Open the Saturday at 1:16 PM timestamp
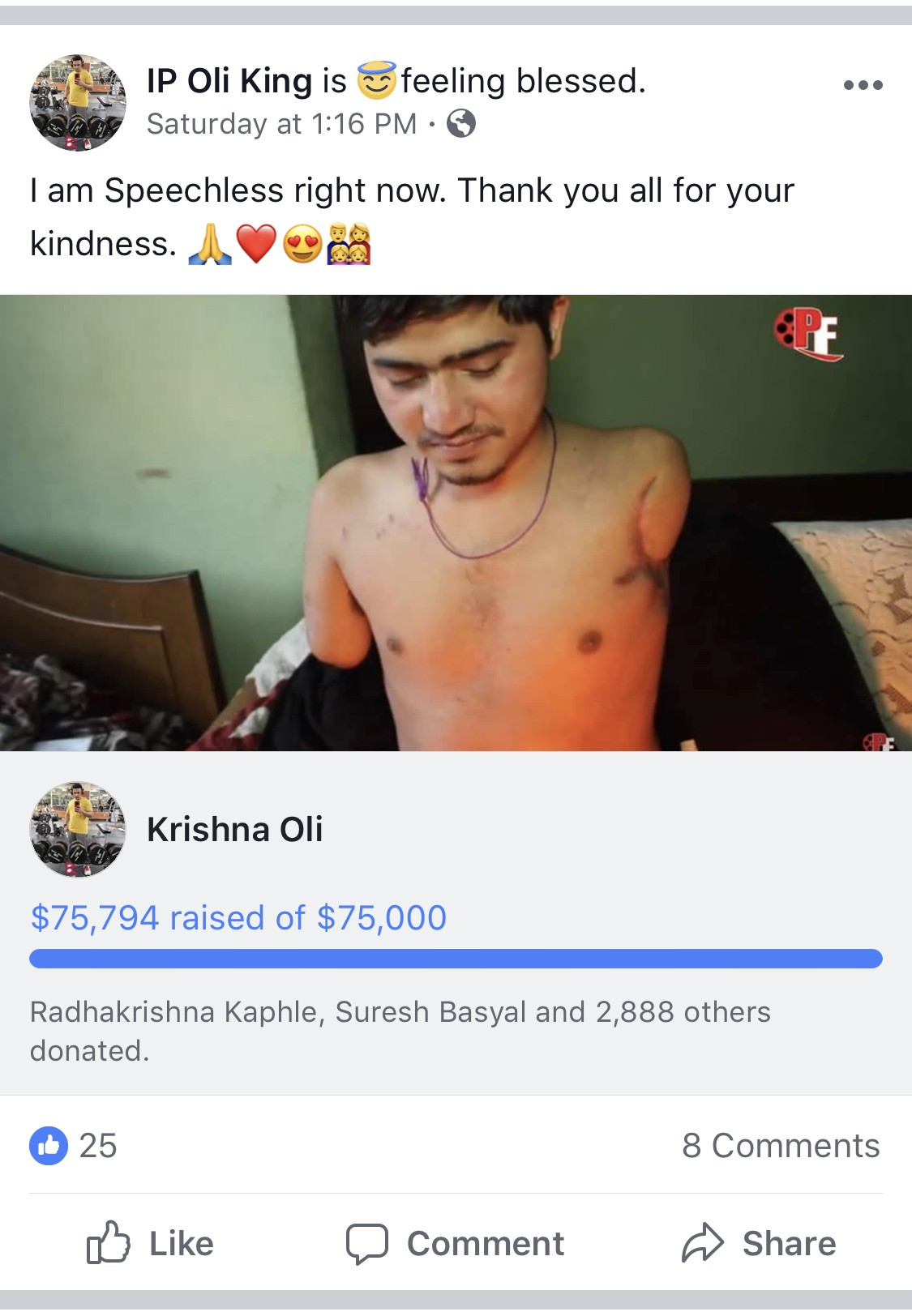912x1316 pixels. click(x=281, y=124)
